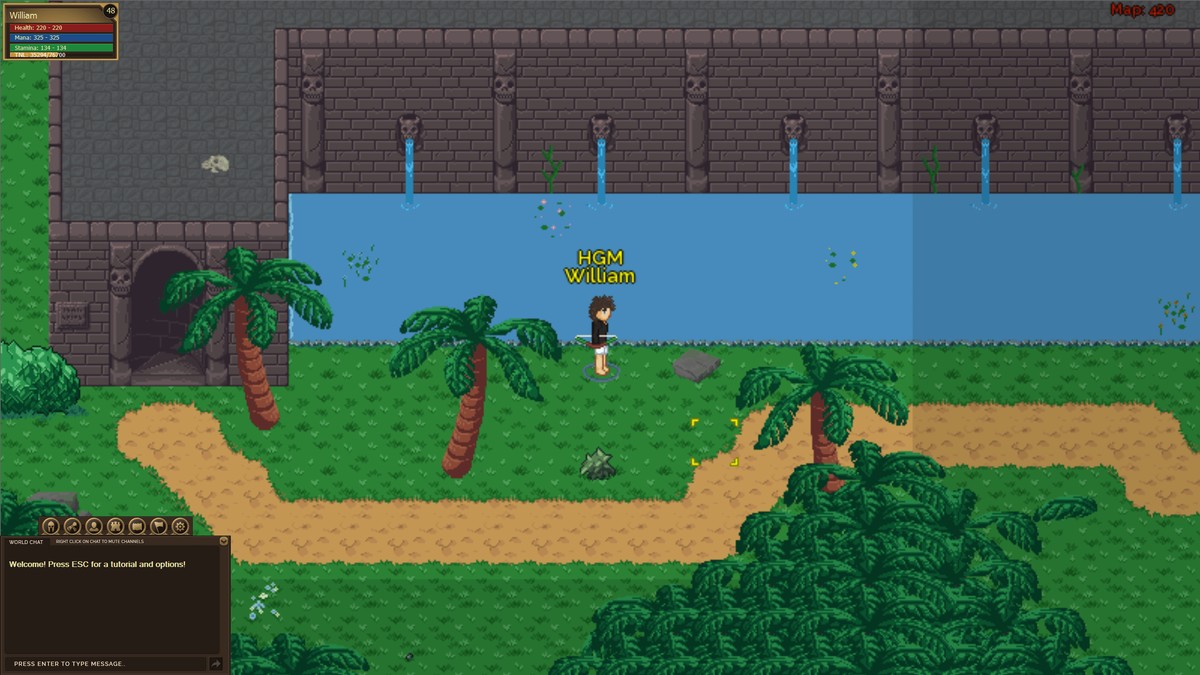
Task: Open the helmet equipment menu
Action: click(50, 526)
